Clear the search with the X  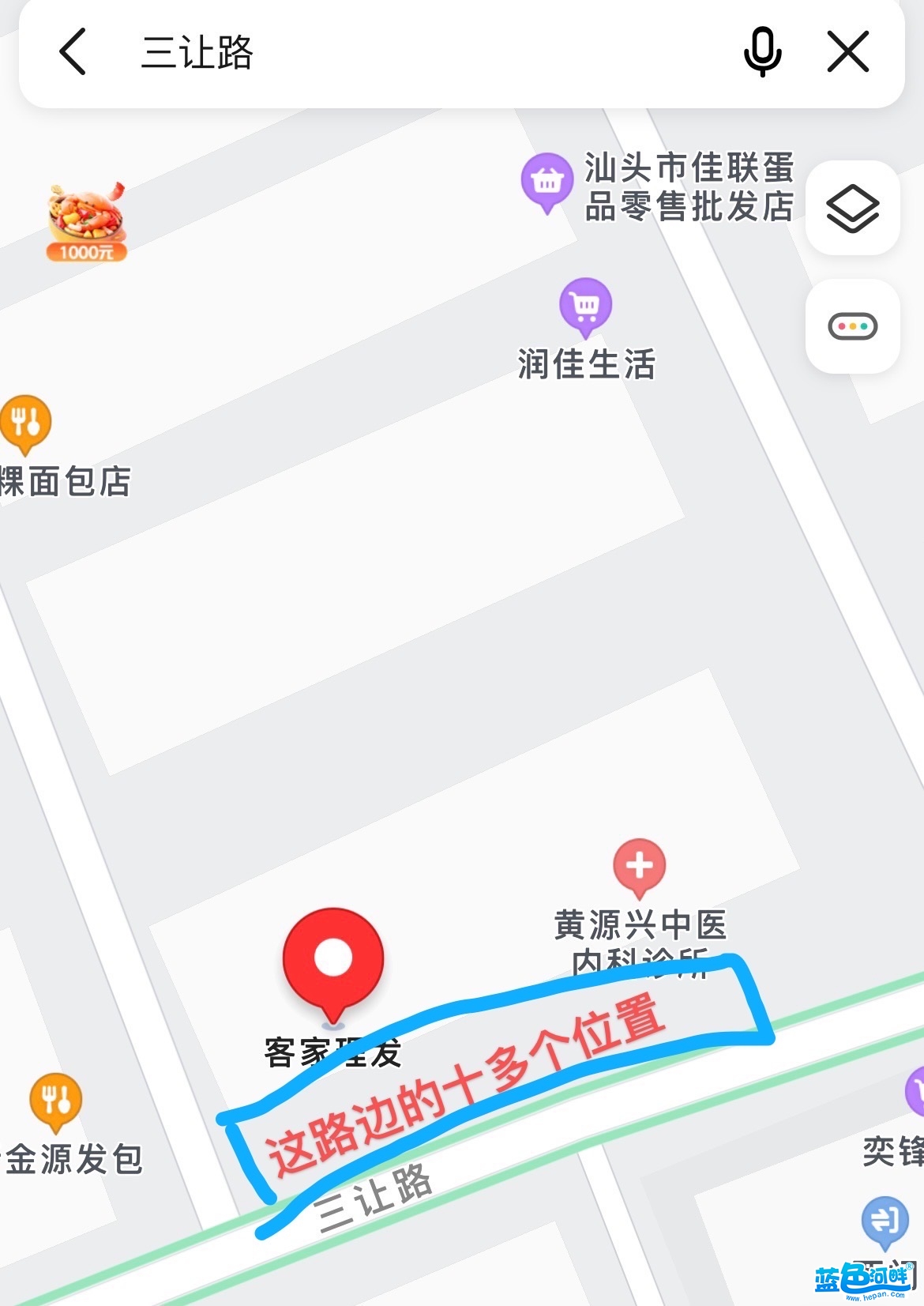coord(848,52)
